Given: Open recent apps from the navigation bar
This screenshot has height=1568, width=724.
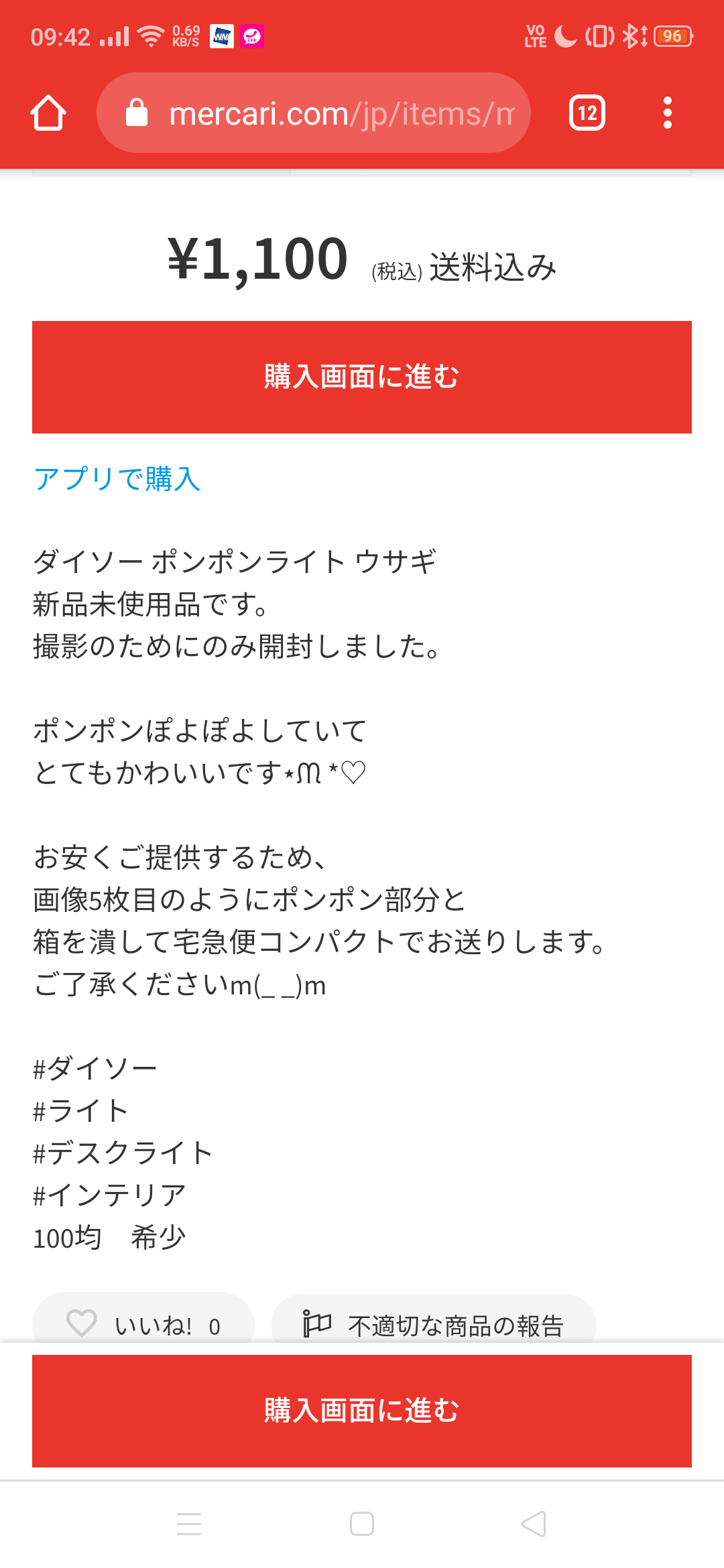Looking at the screenshot, I should (189, 1524).
